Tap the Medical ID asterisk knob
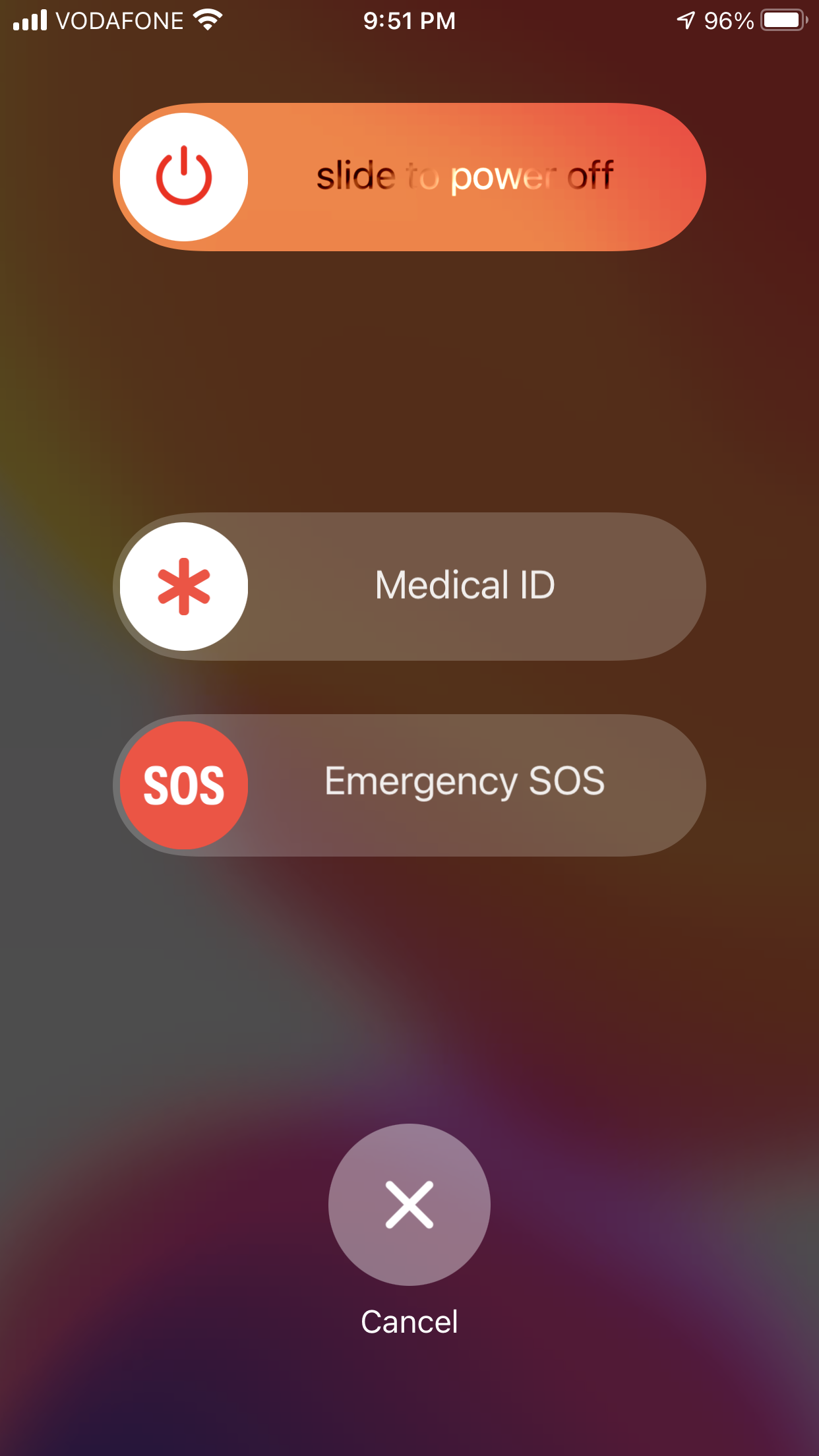 pyautogui.click(x=184, y=586)
